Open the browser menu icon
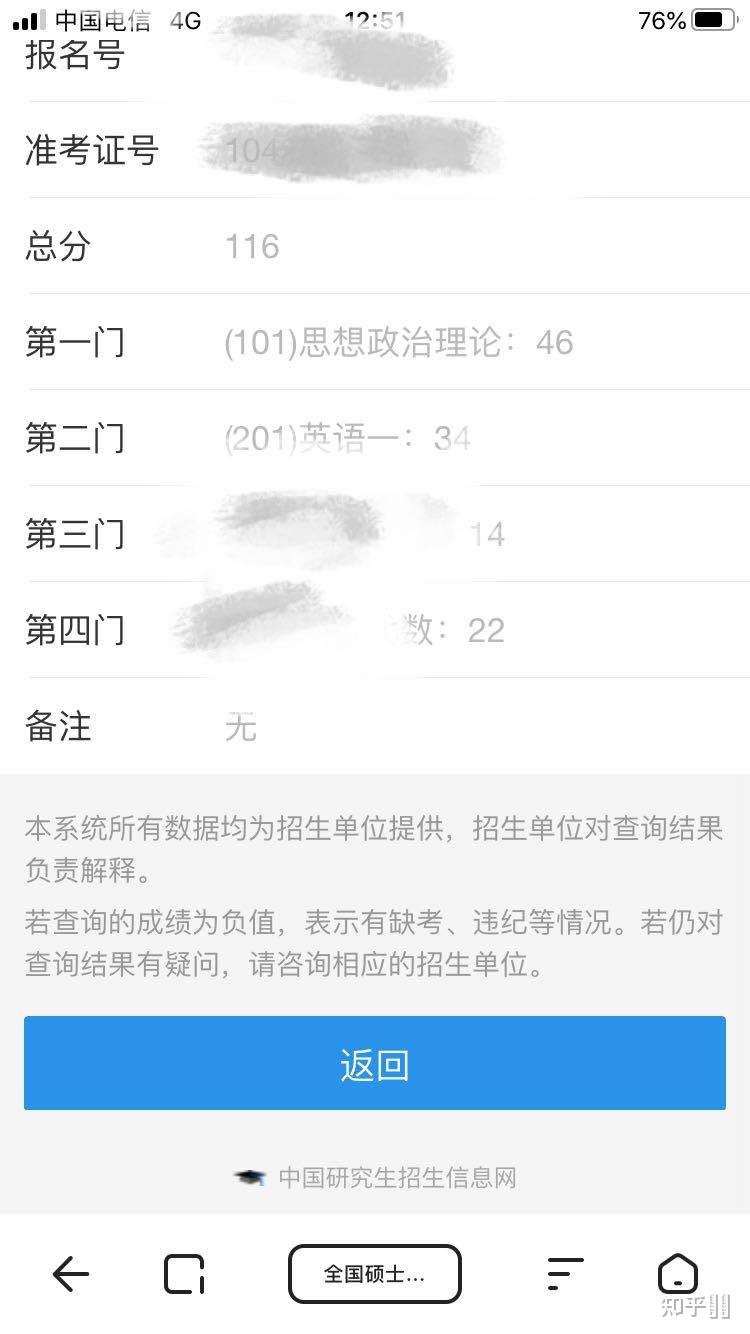 [x=565, y=1274]
